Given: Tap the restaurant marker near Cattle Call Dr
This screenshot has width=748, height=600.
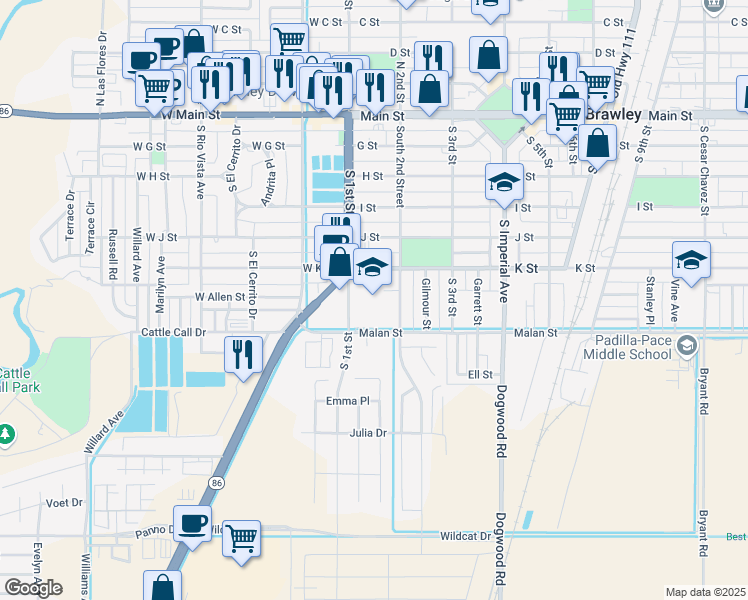Looking at the screenshot, I should (x=244, y=354).
